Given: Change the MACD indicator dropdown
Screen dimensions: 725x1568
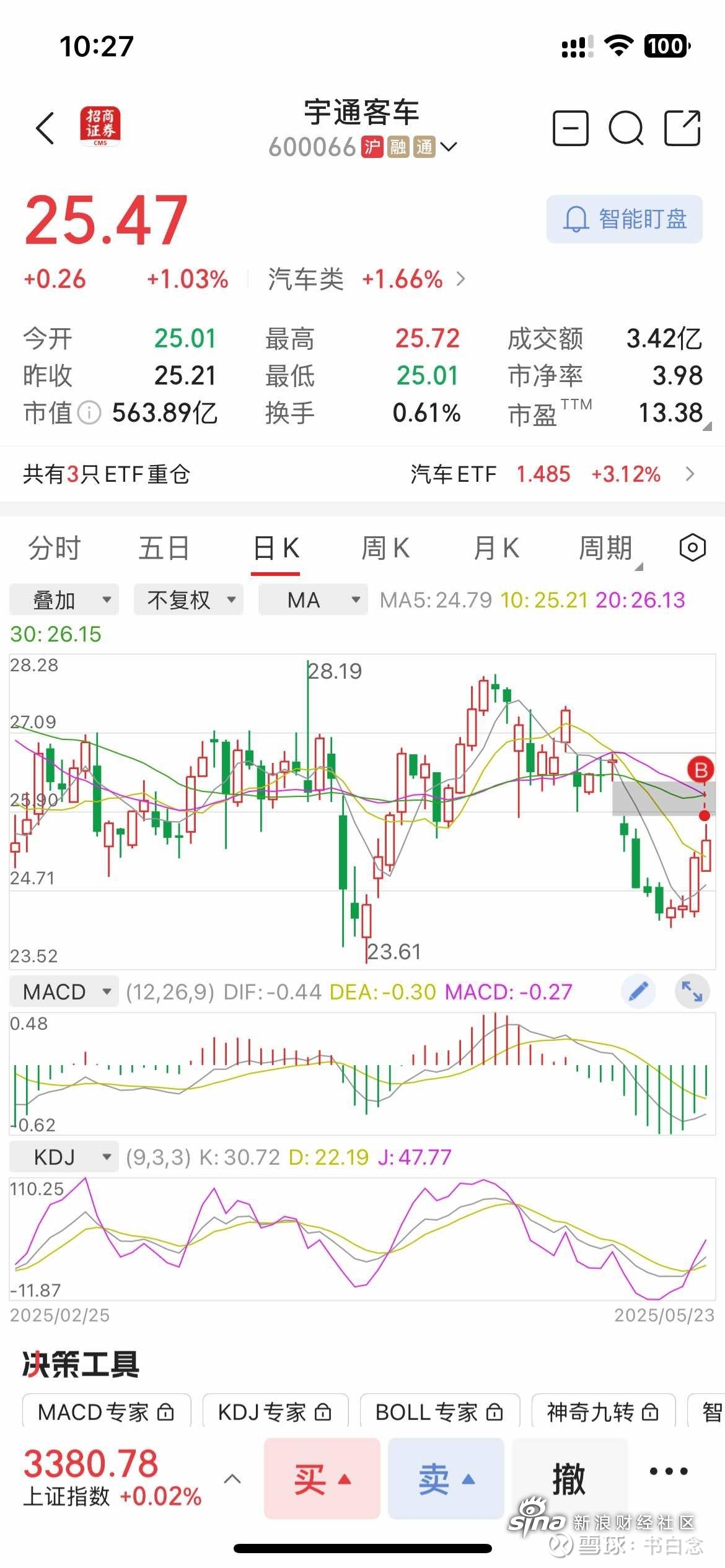Looking at the screenshot, I should pos(64,991).
